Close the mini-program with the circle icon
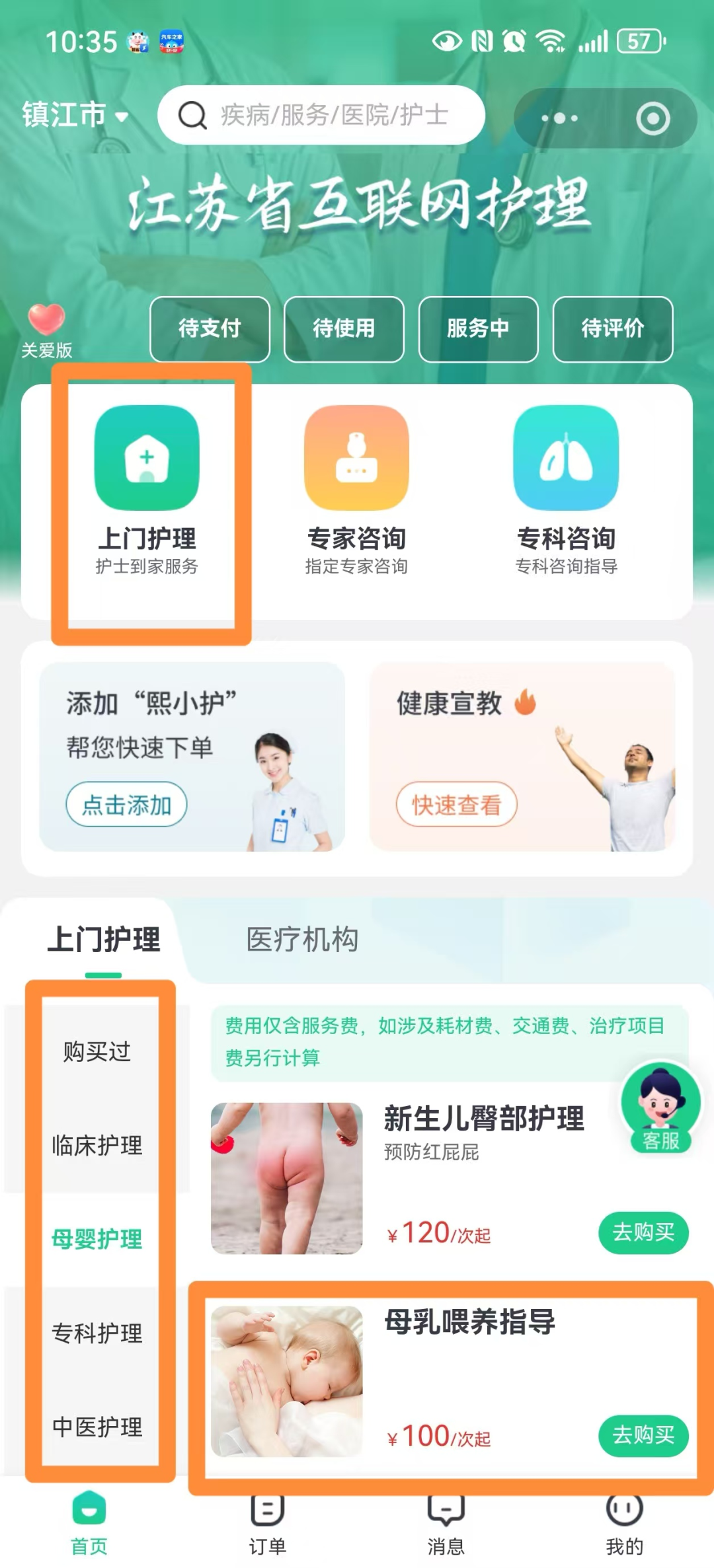The height and width of the screenshot is (1568, 714). click(x=653, y=118)
